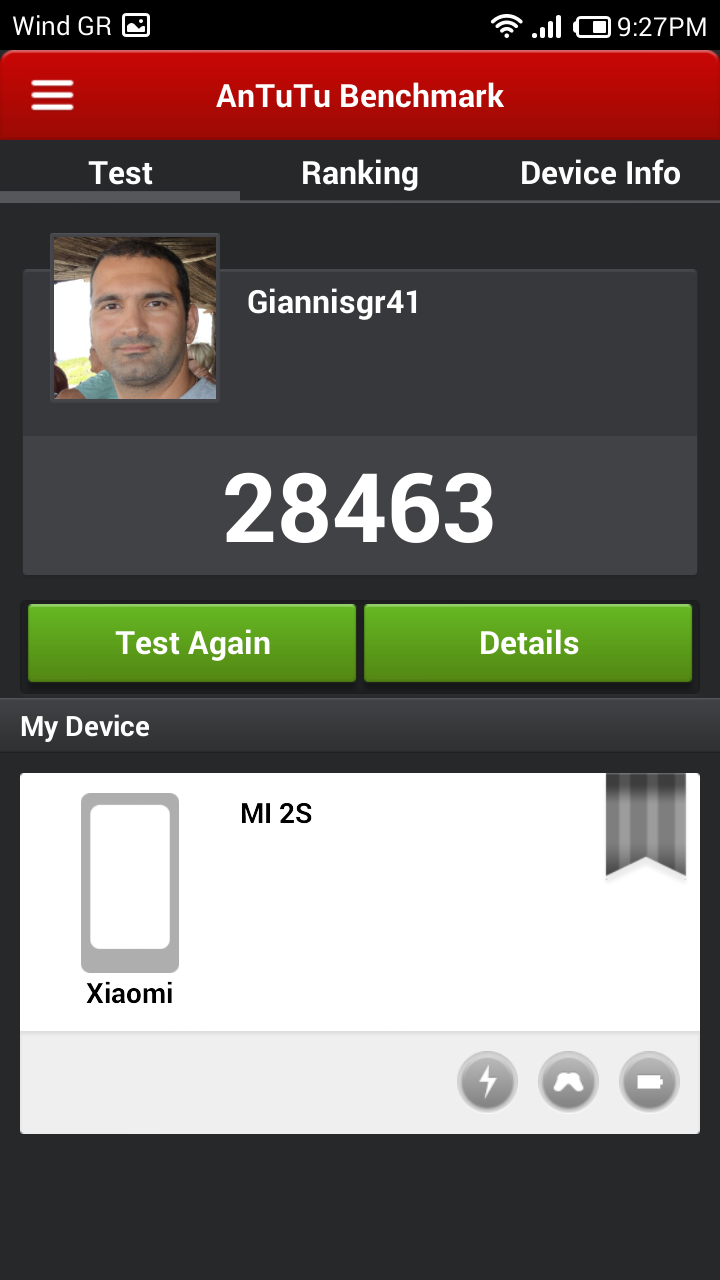Switch to the Ranking tab
Image resolution: width=720 pixels, height=1280 pixels.
[360, 173]
